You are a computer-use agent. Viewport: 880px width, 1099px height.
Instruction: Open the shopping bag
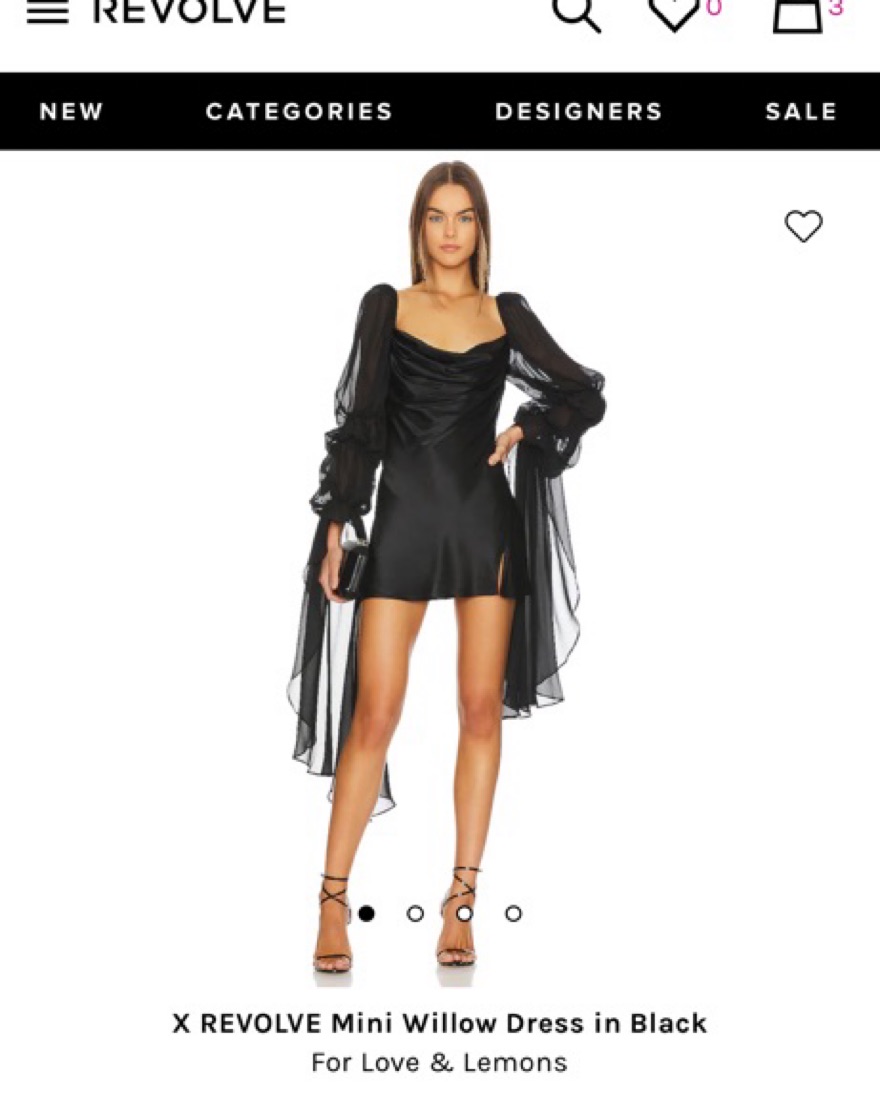796,15
